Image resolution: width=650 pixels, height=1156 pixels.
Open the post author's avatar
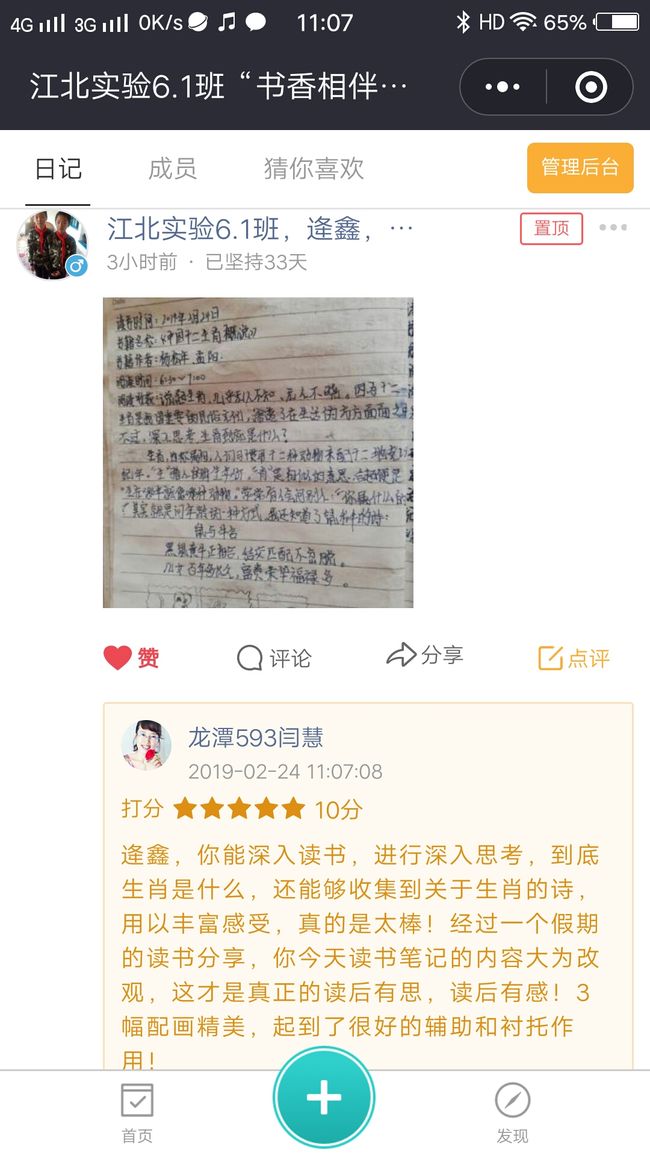tap(52, 245)
